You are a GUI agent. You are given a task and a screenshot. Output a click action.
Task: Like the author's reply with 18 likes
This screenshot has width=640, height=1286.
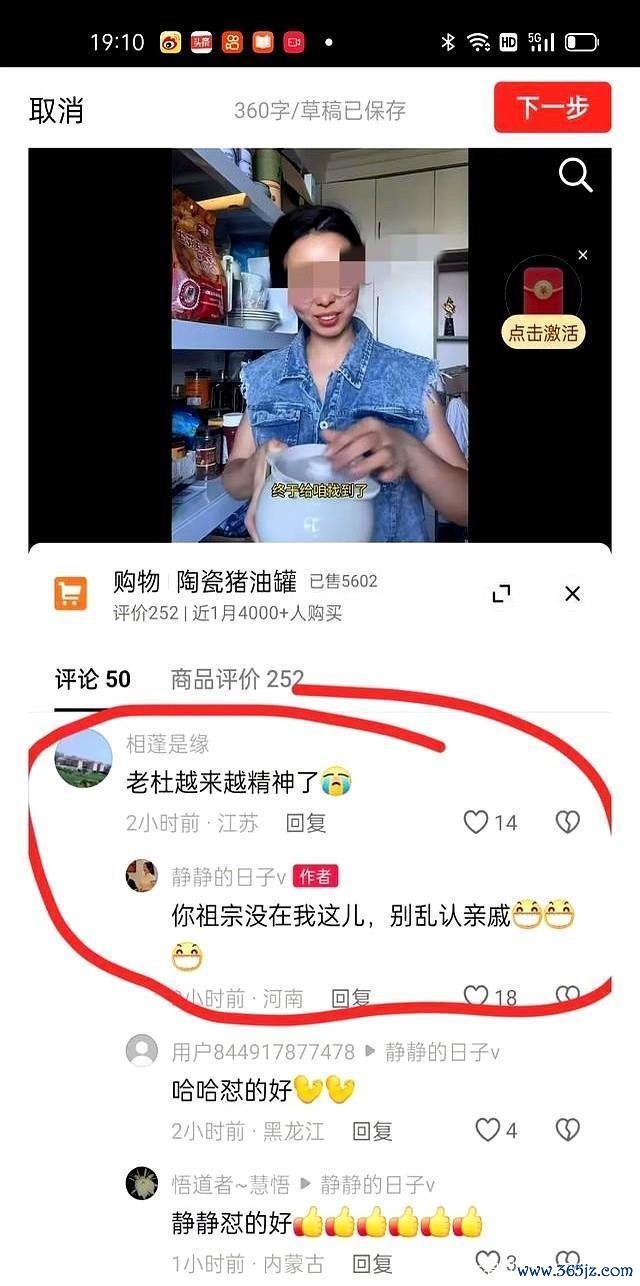[476, 996]
